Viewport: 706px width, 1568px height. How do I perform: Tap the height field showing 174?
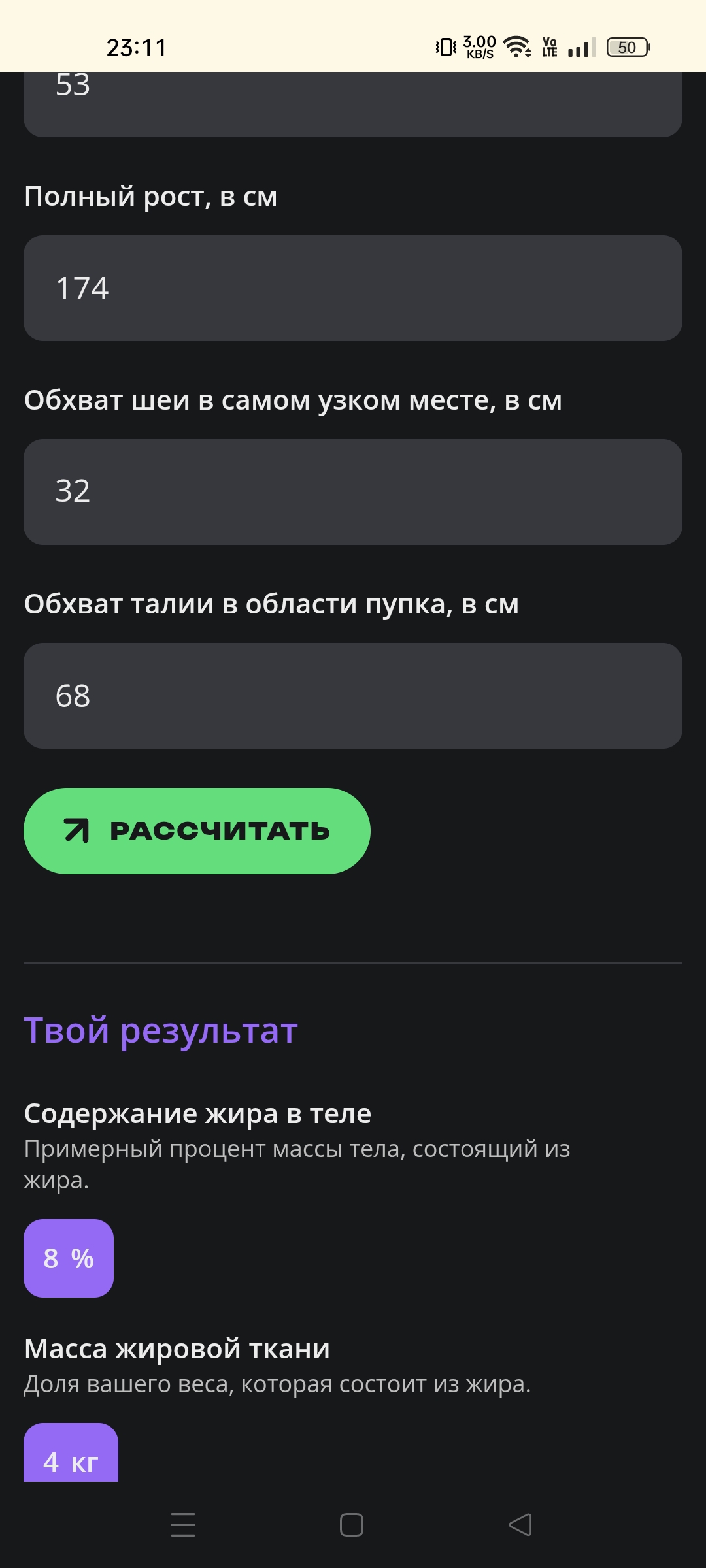[x=353, y=288]
